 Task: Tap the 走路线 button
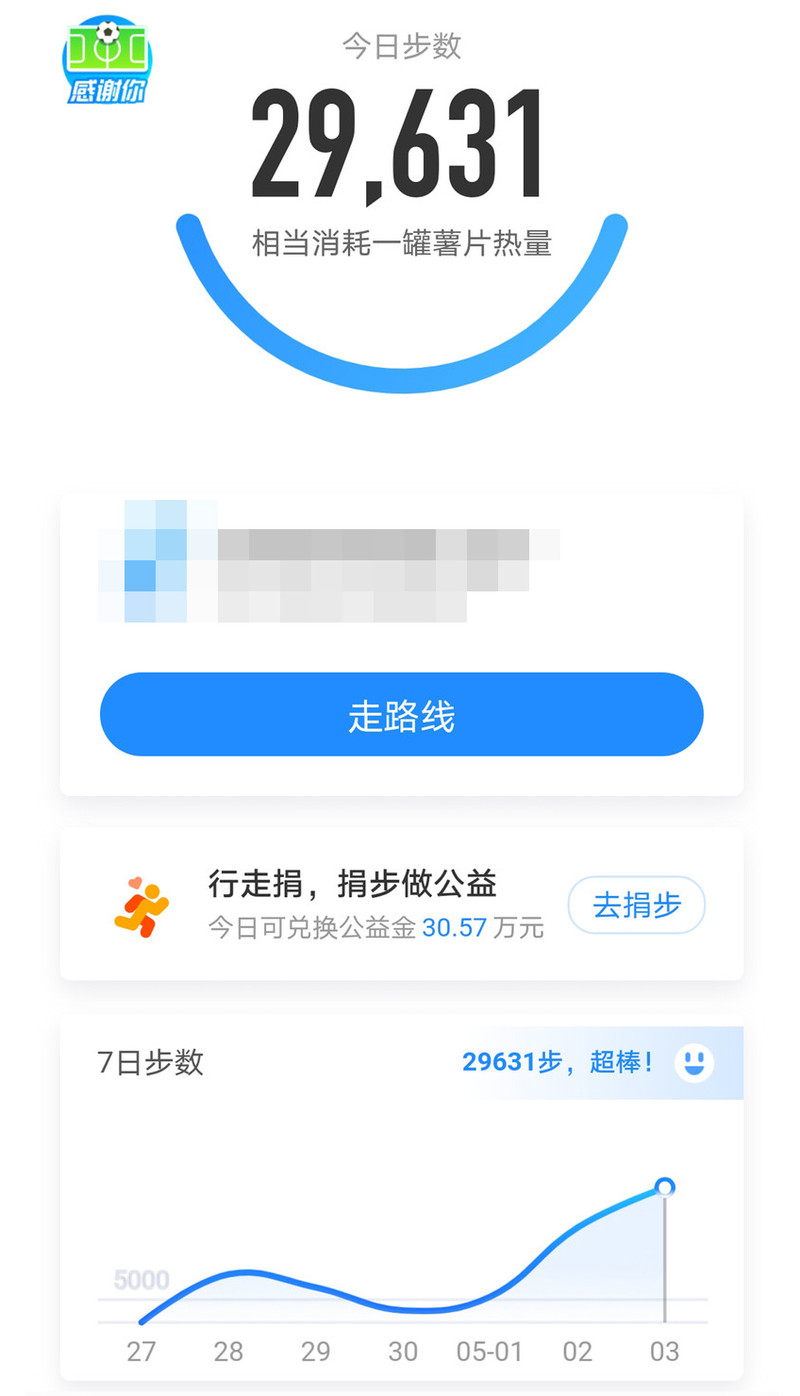(401, 714)
